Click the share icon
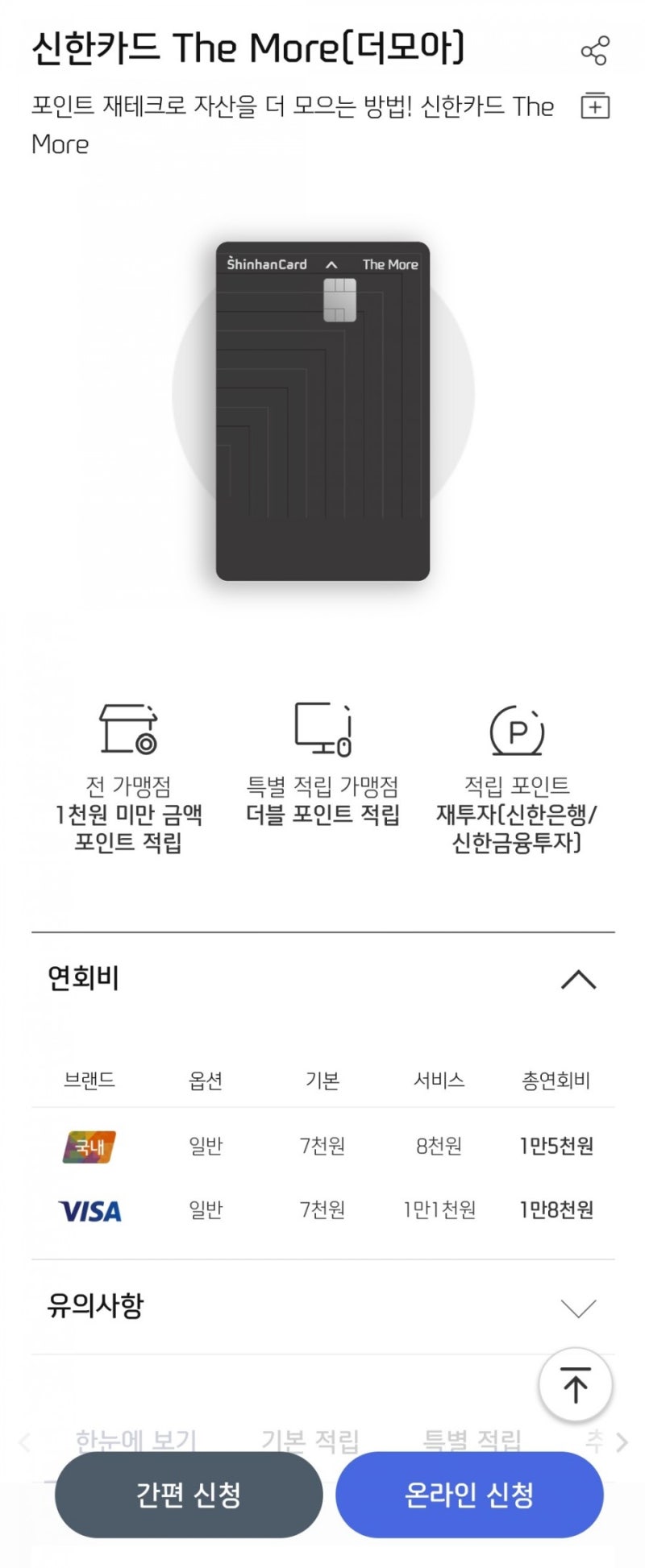The image size is (645, 1568). tap(595, 50)
